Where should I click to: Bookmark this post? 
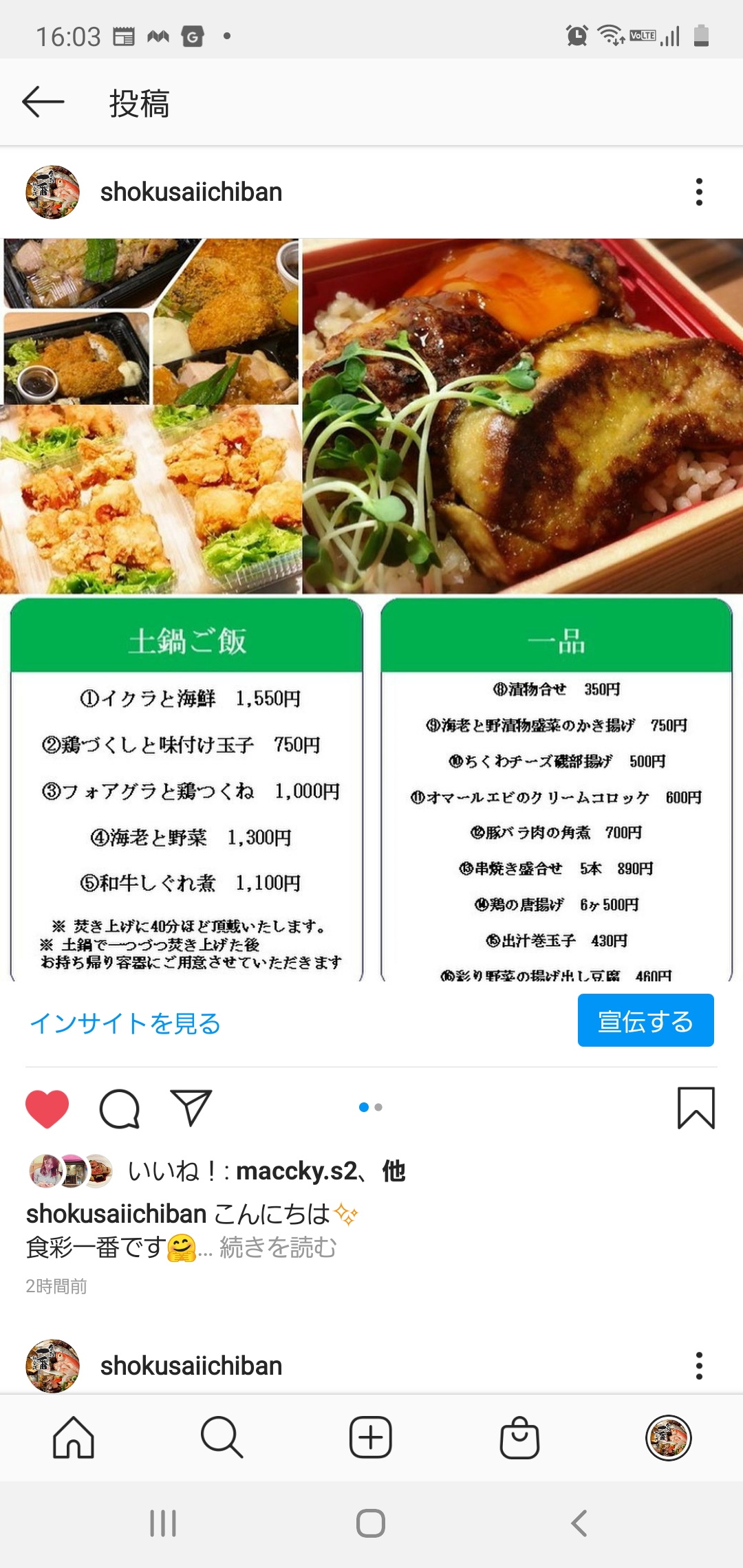(696, 1108)
